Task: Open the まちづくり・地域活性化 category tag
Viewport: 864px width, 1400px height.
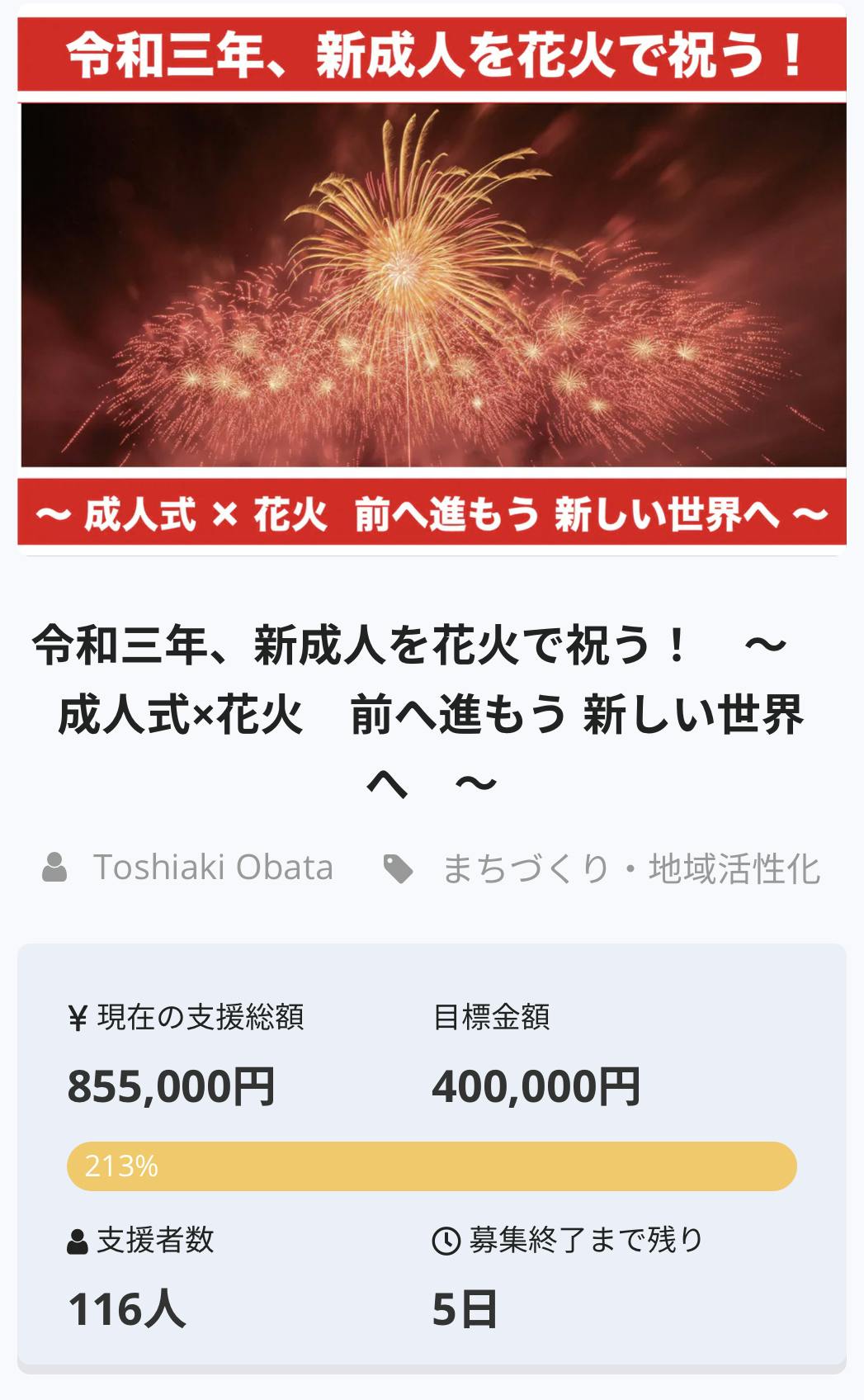Action: 630,868
